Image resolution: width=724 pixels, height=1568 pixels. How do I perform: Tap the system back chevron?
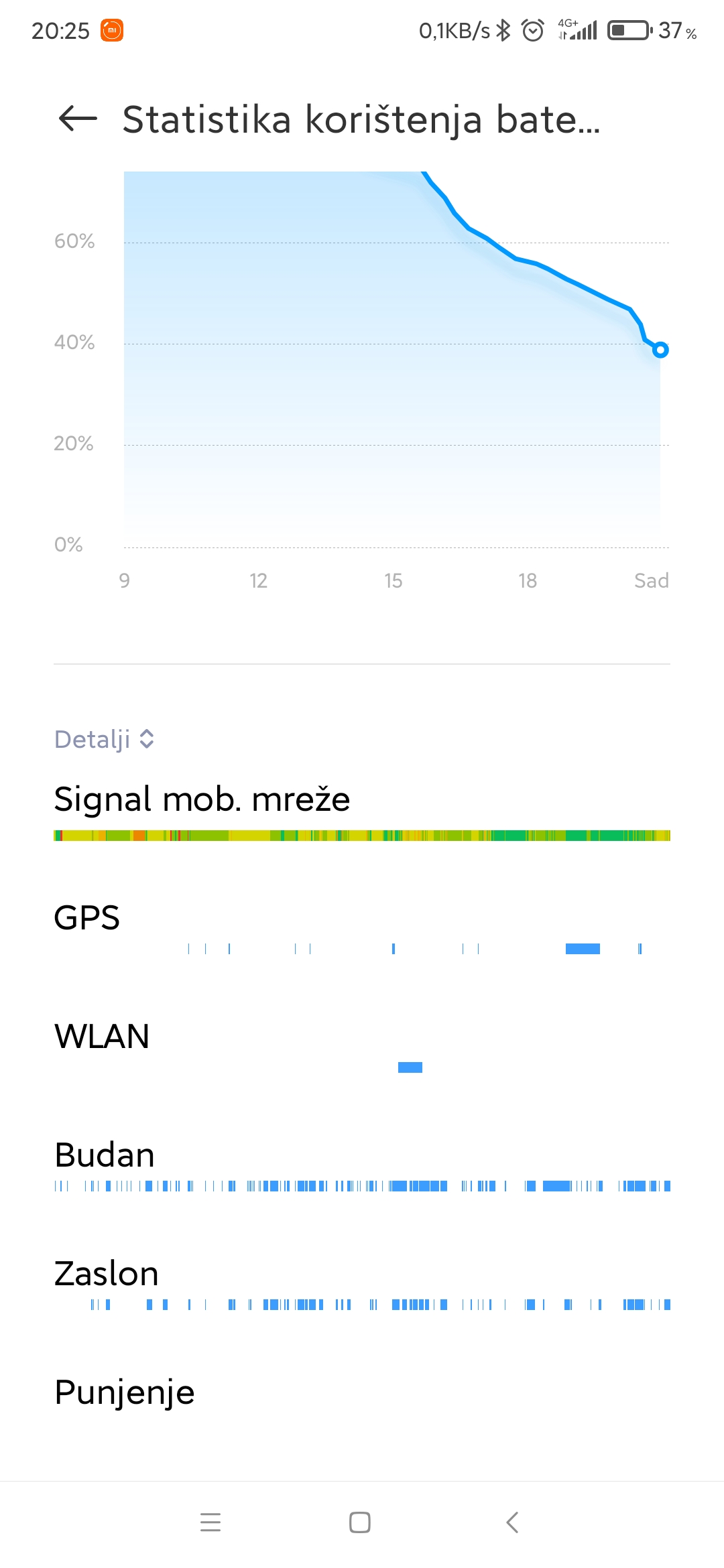(512, 1522)
